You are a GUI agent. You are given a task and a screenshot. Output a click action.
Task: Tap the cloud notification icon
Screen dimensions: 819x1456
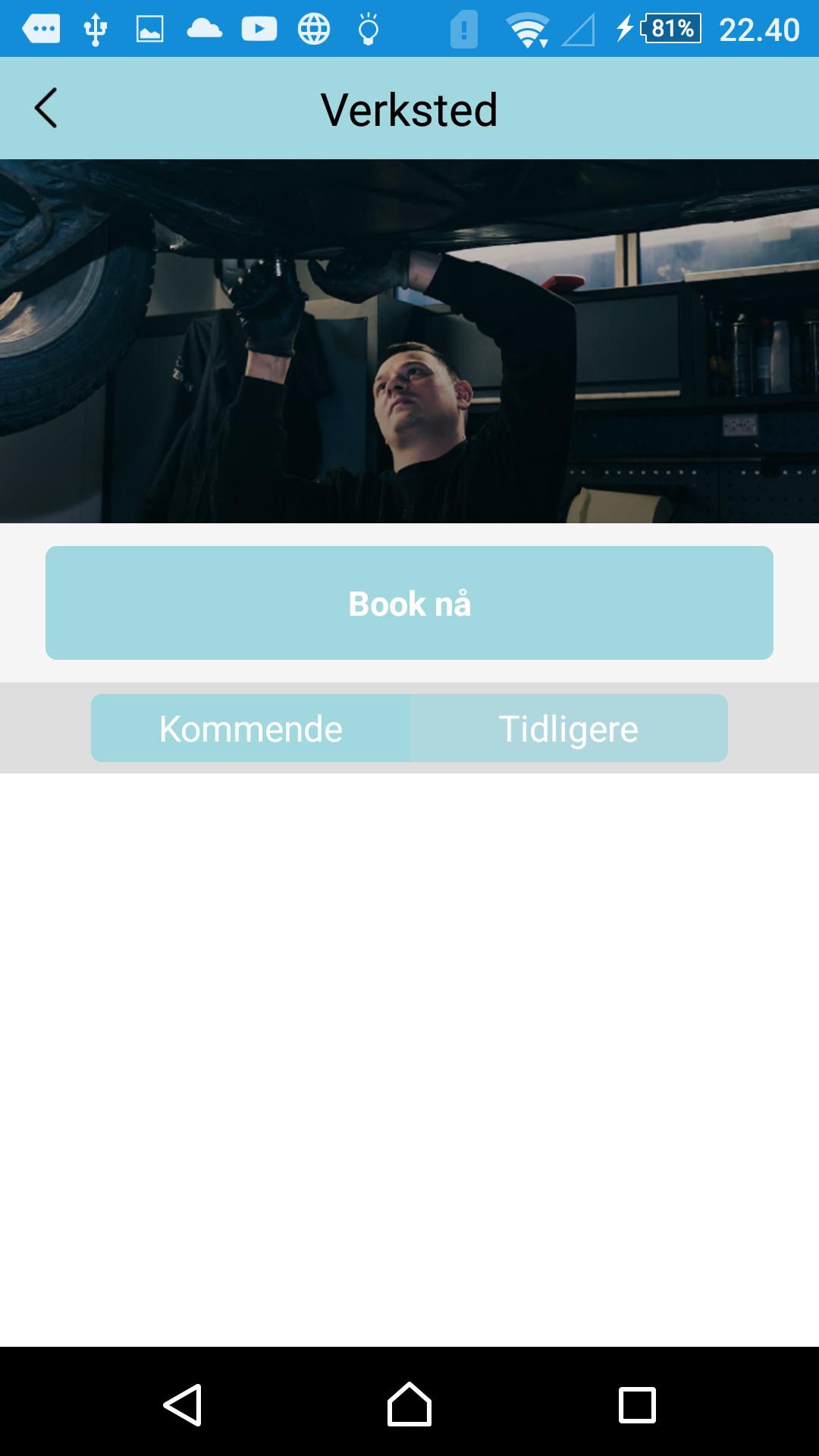(203, 29)
